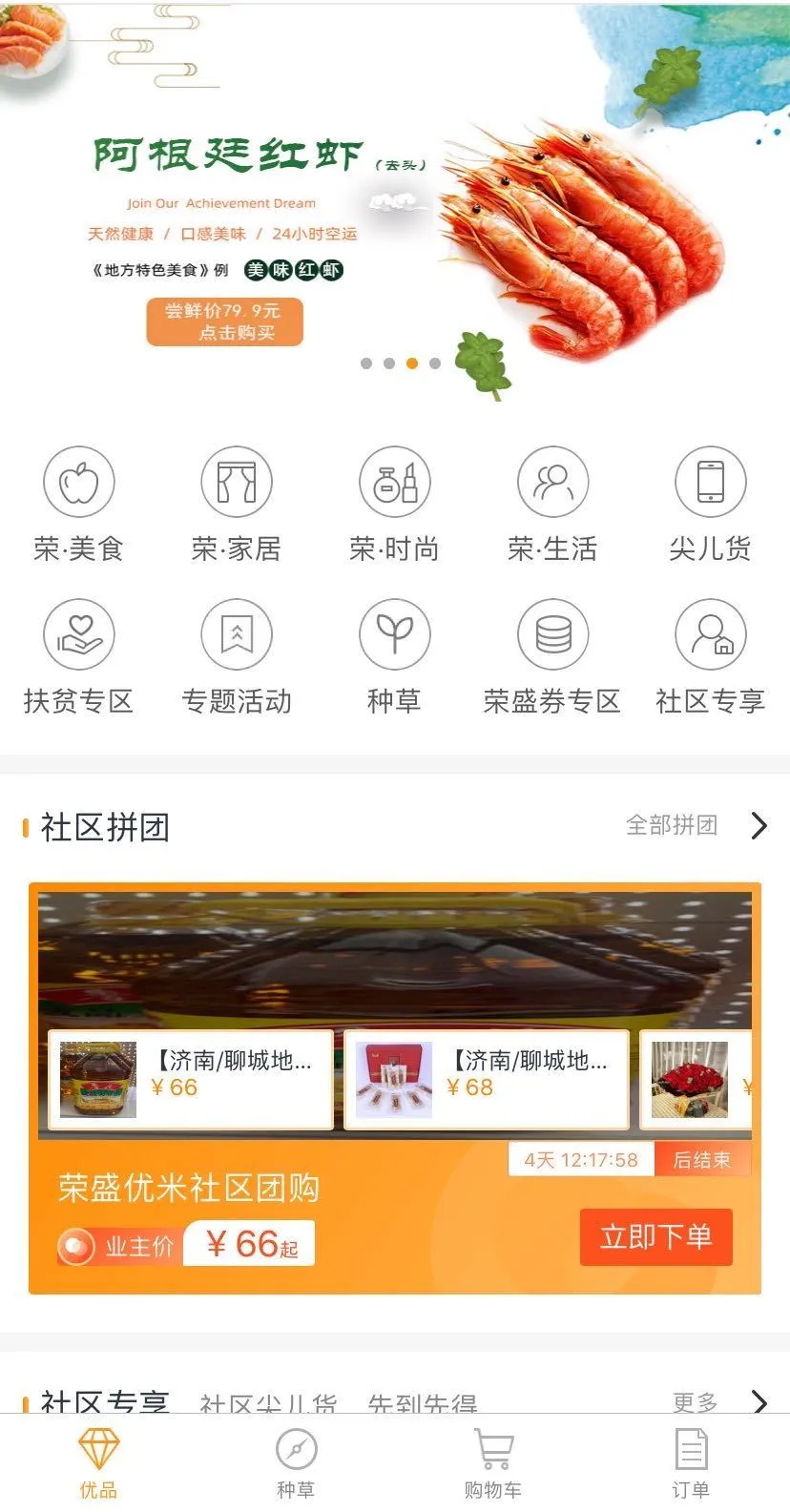Open the 社区专享 category icon

pyautogui.click(x=710, y=656)
